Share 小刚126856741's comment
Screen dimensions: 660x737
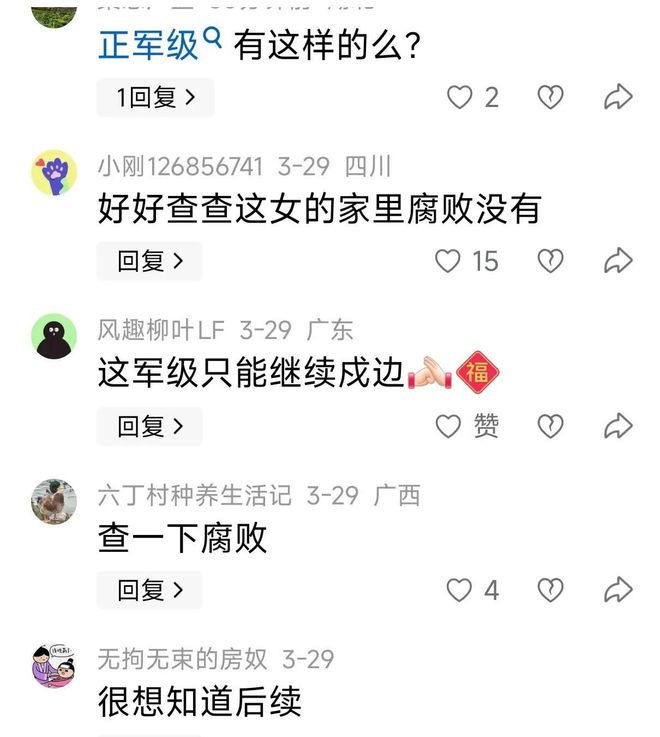click(618, 261)
